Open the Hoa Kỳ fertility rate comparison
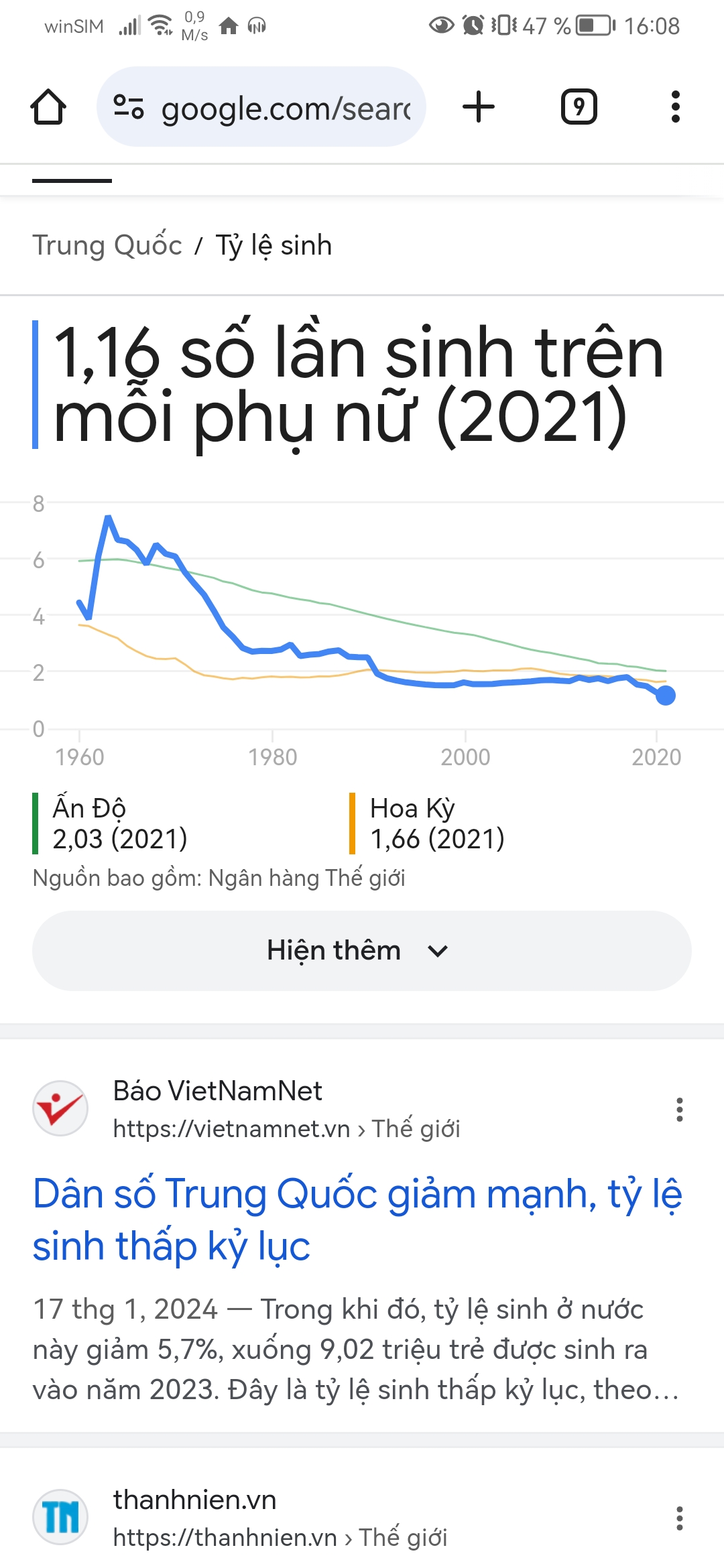Viewport: 724px width, 1568px height. [437, 823]
